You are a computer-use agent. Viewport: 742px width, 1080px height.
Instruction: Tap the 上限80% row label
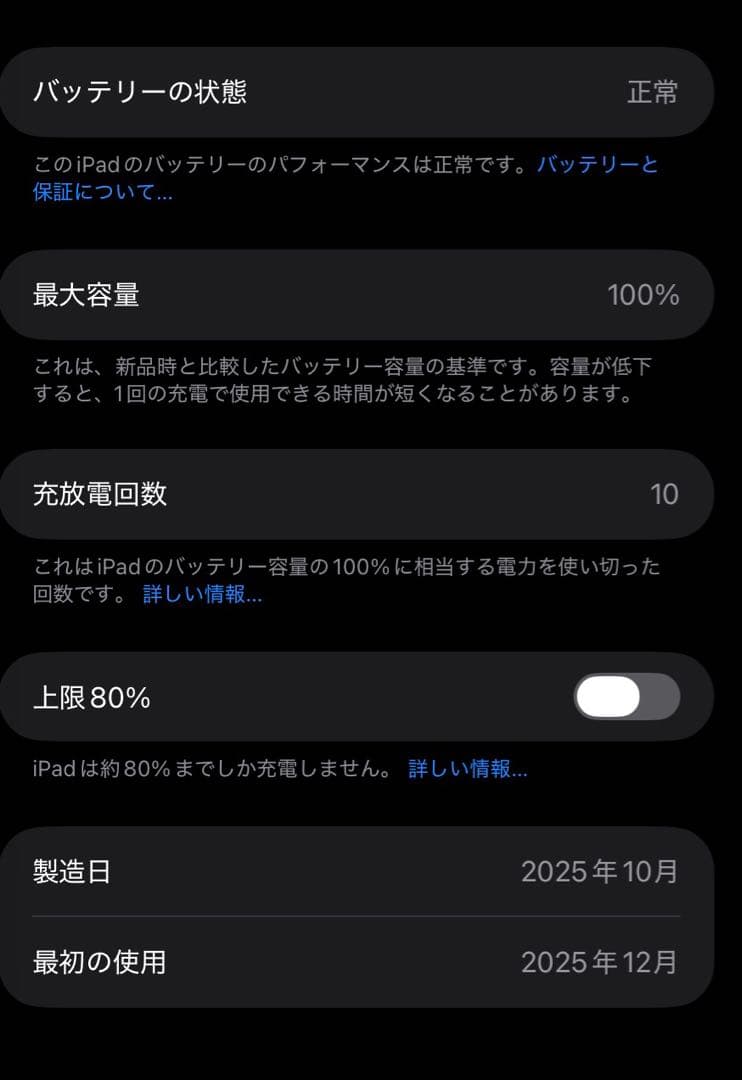(90, 696)
